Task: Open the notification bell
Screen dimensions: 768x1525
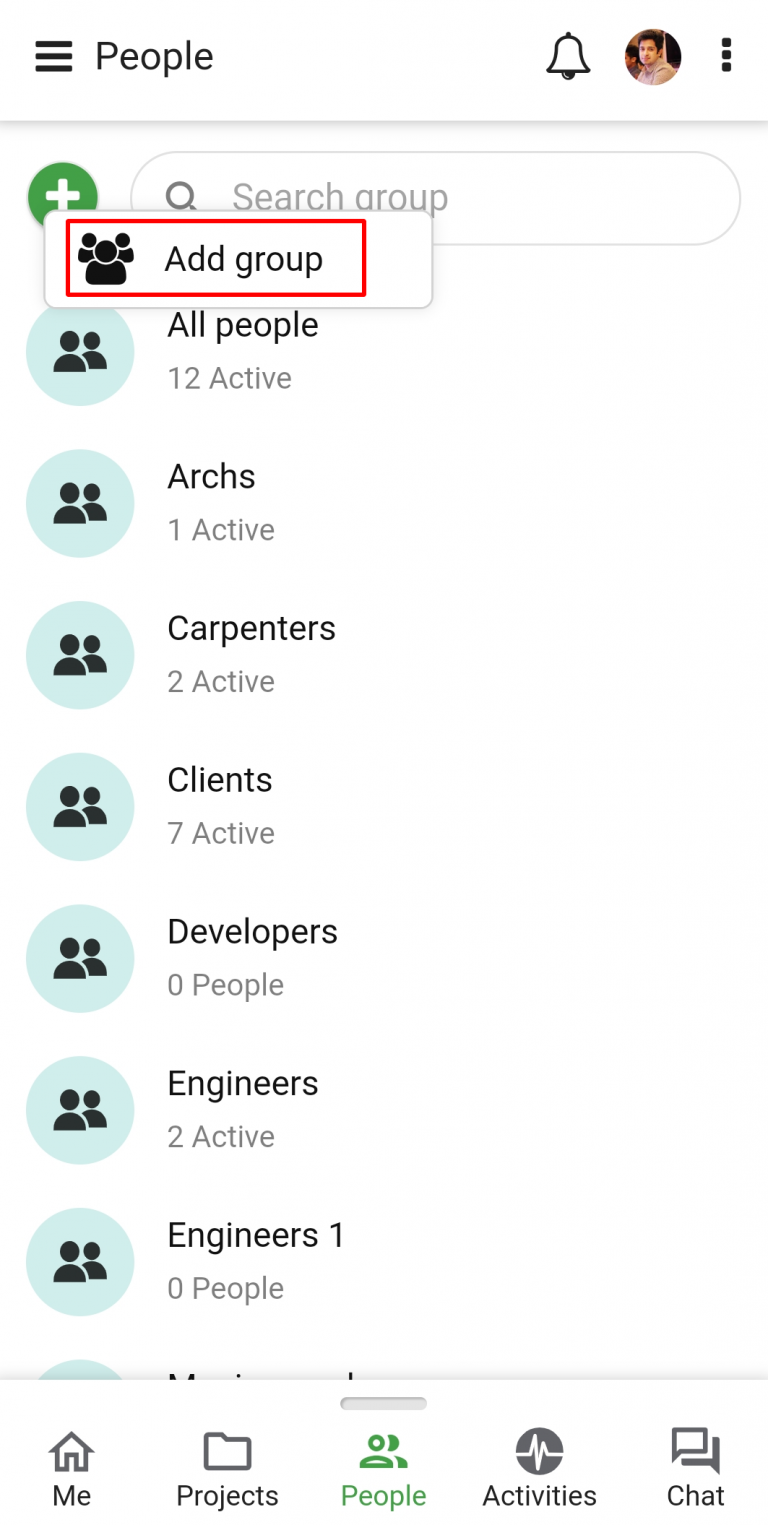Action: [568, 57]
